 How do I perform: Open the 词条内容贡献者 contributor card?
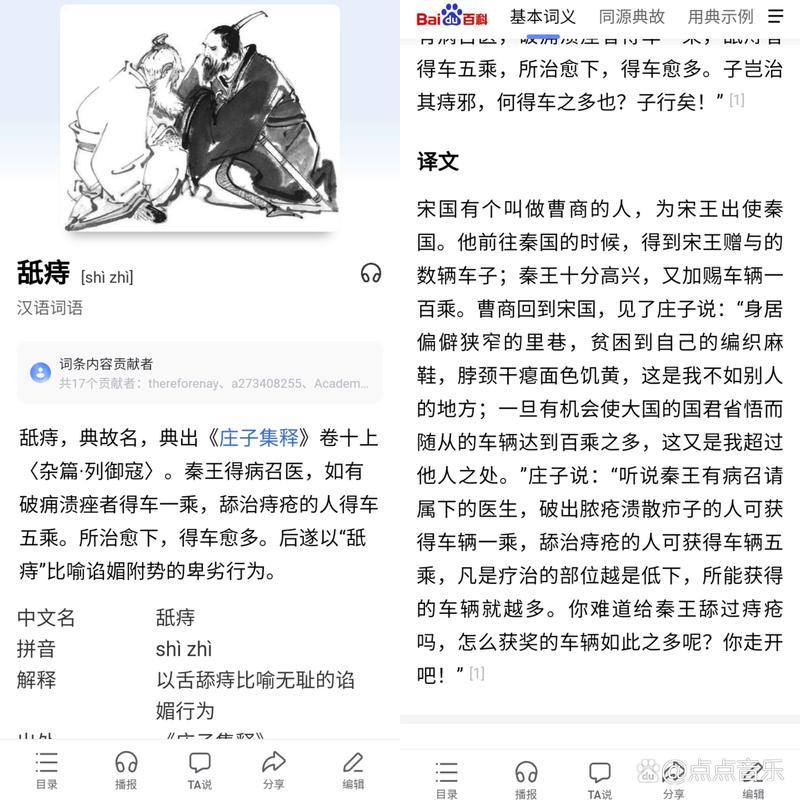coord(200,372)
